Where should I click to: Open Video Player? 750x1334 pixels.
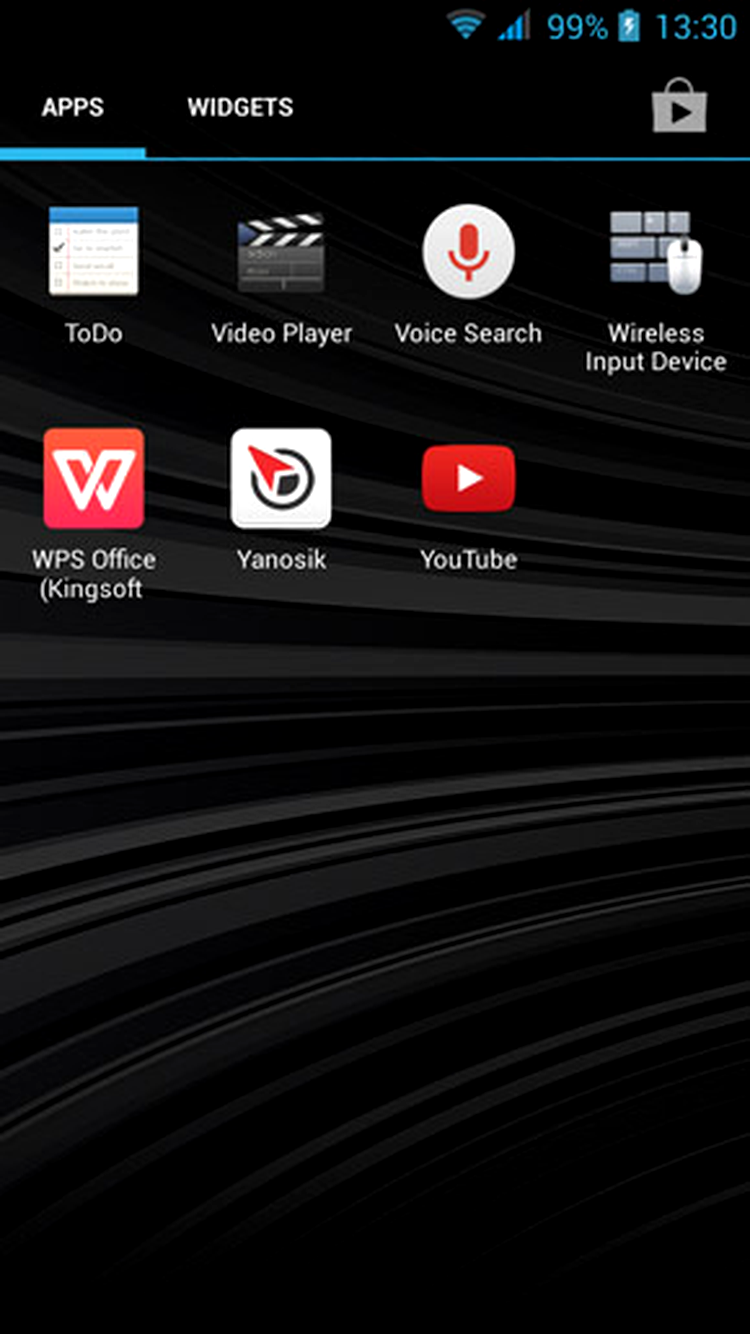(x=281, y=252)
